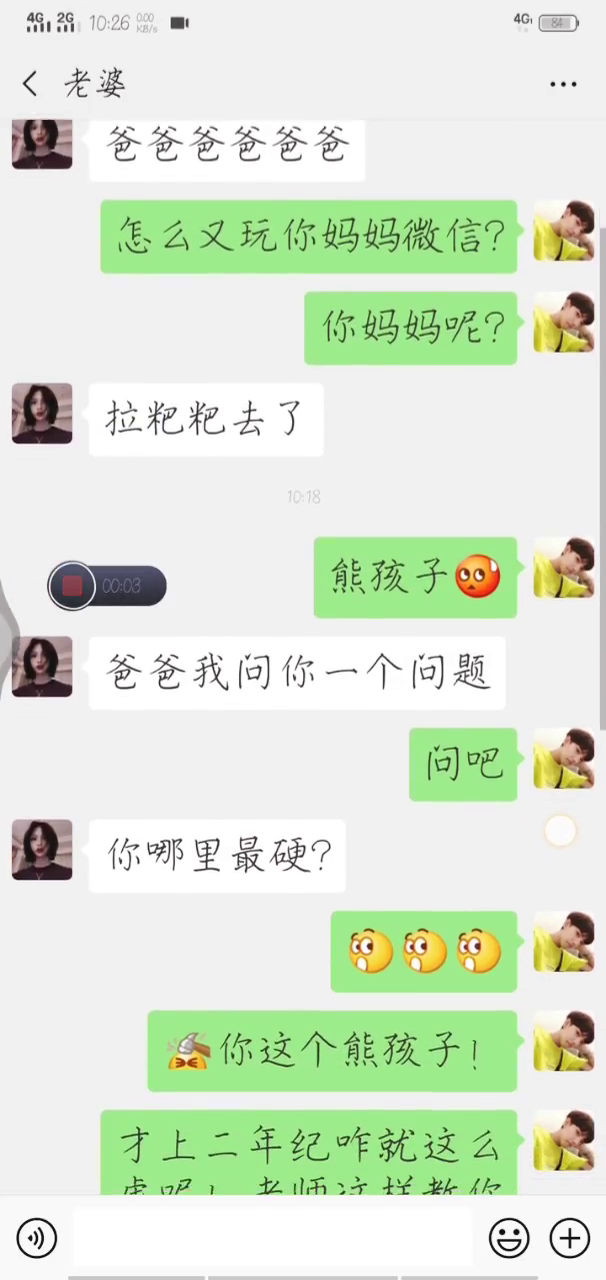Switch to voice message input
The height and width of the screenshot is (1280, 606).
pyautogui.click(x=37, y=1239)
